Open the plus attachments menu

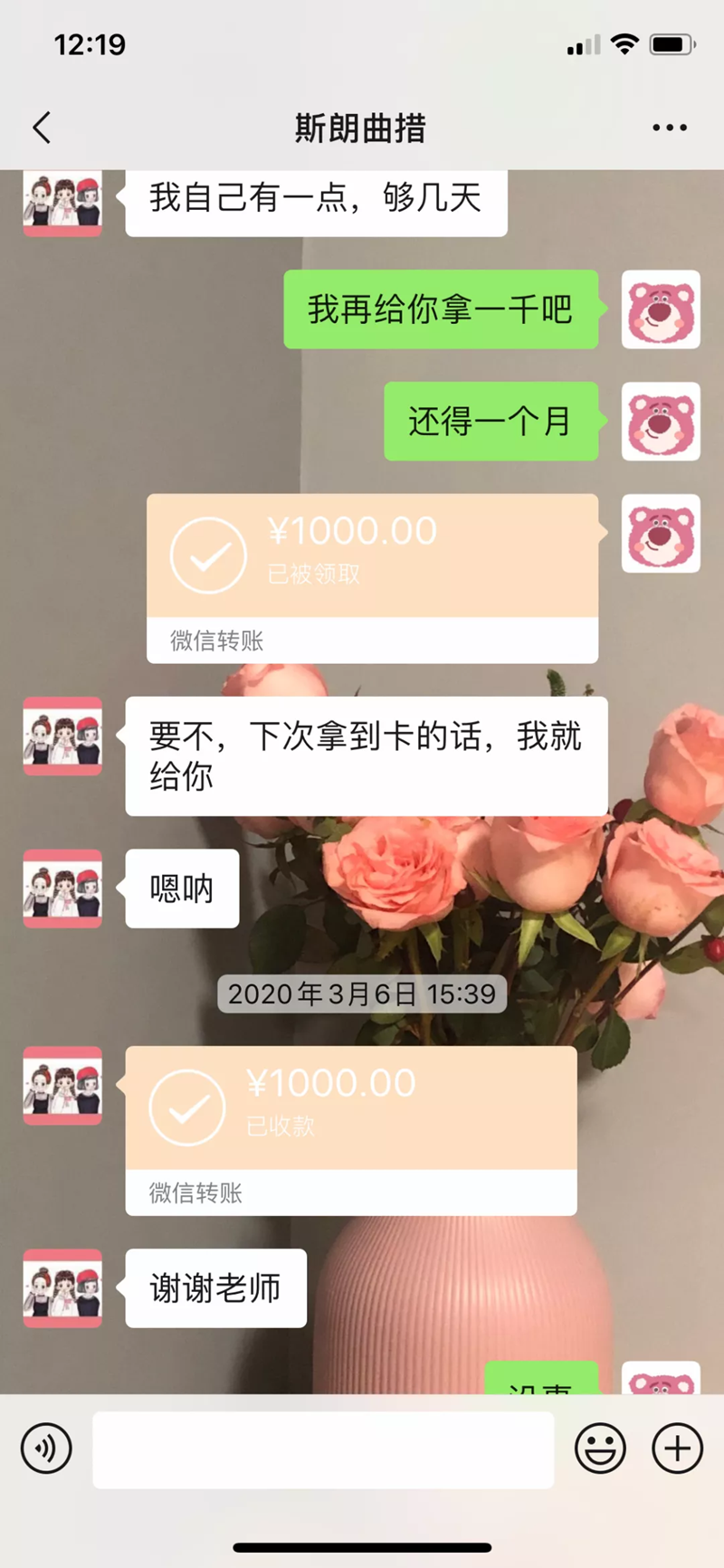[x=677, y=1449]
